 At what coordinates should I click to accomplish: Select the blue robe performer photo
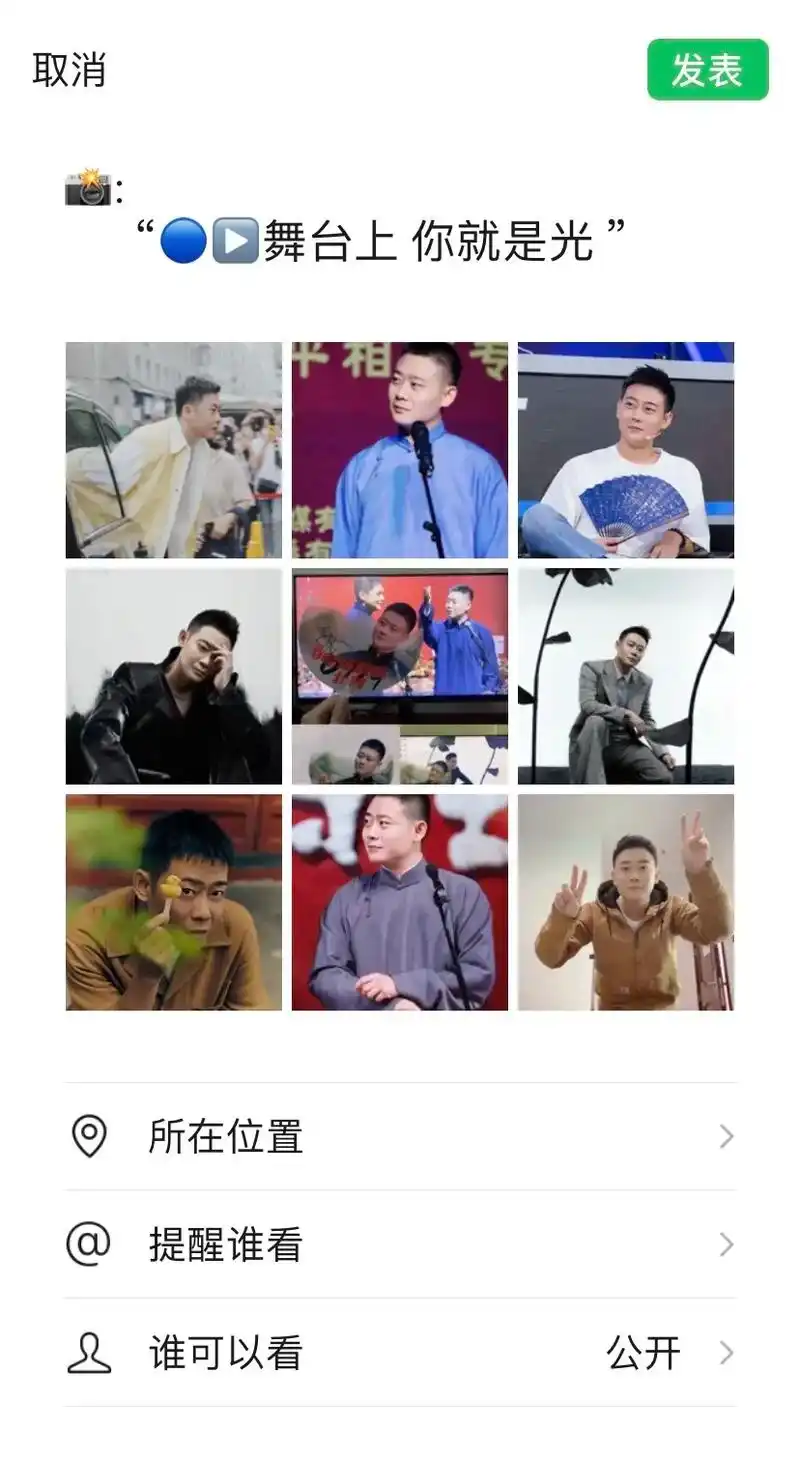click(x=400, y=451)
